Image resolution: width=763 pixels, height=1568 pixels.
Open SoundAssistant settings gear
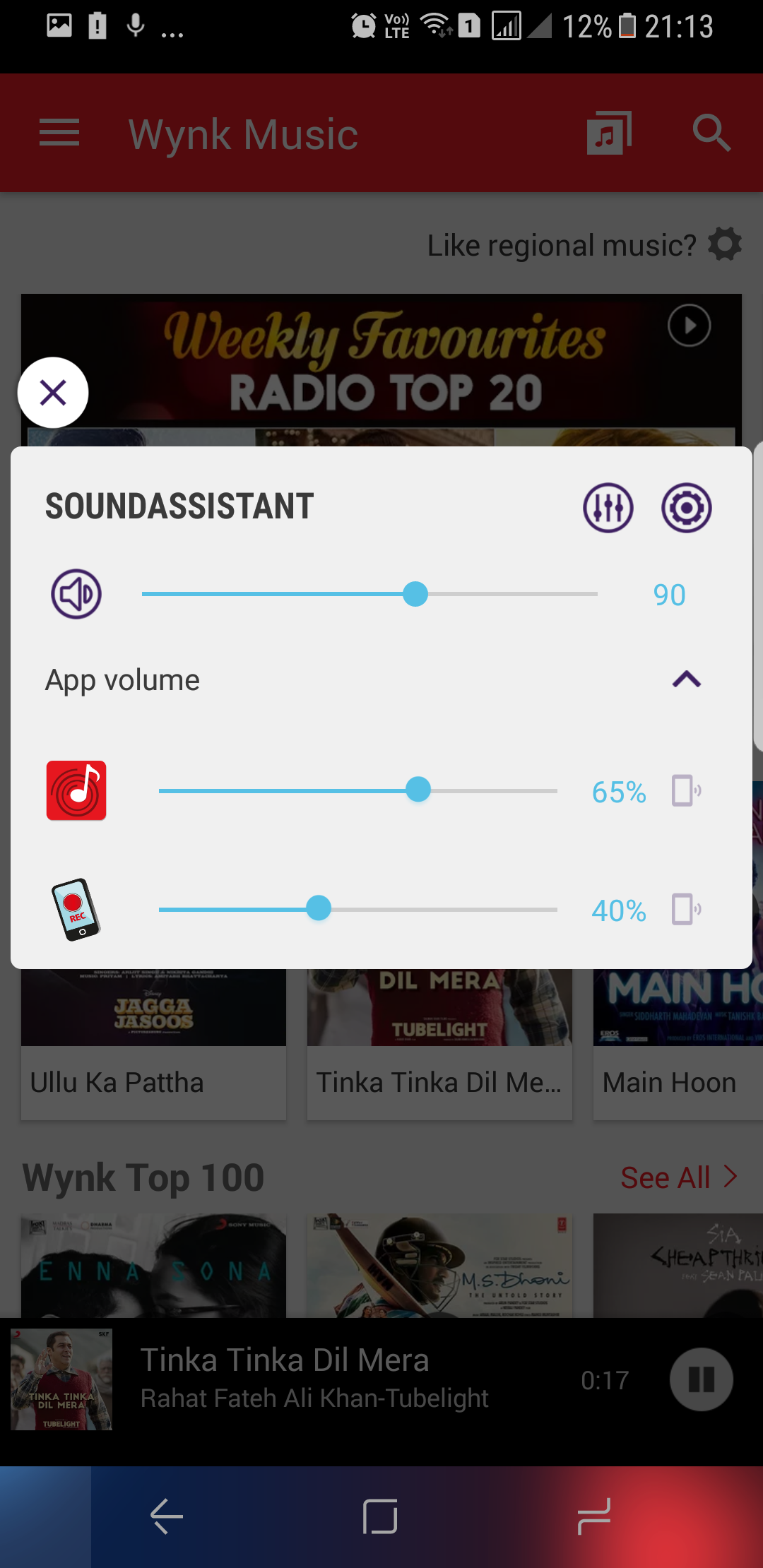[686, 508]
